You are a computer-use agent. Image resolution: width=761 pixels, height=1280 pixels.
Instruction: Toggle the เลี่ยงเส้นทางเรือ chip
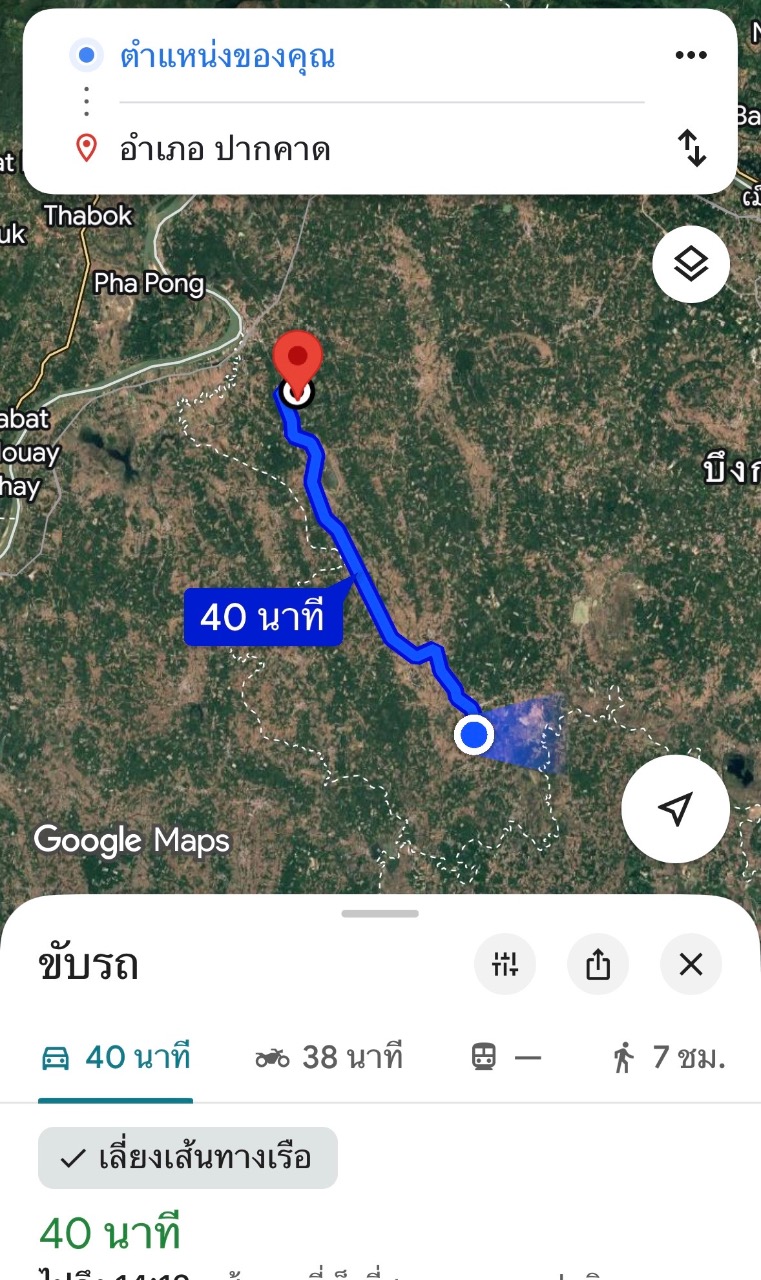click(x=188, y=1158)
